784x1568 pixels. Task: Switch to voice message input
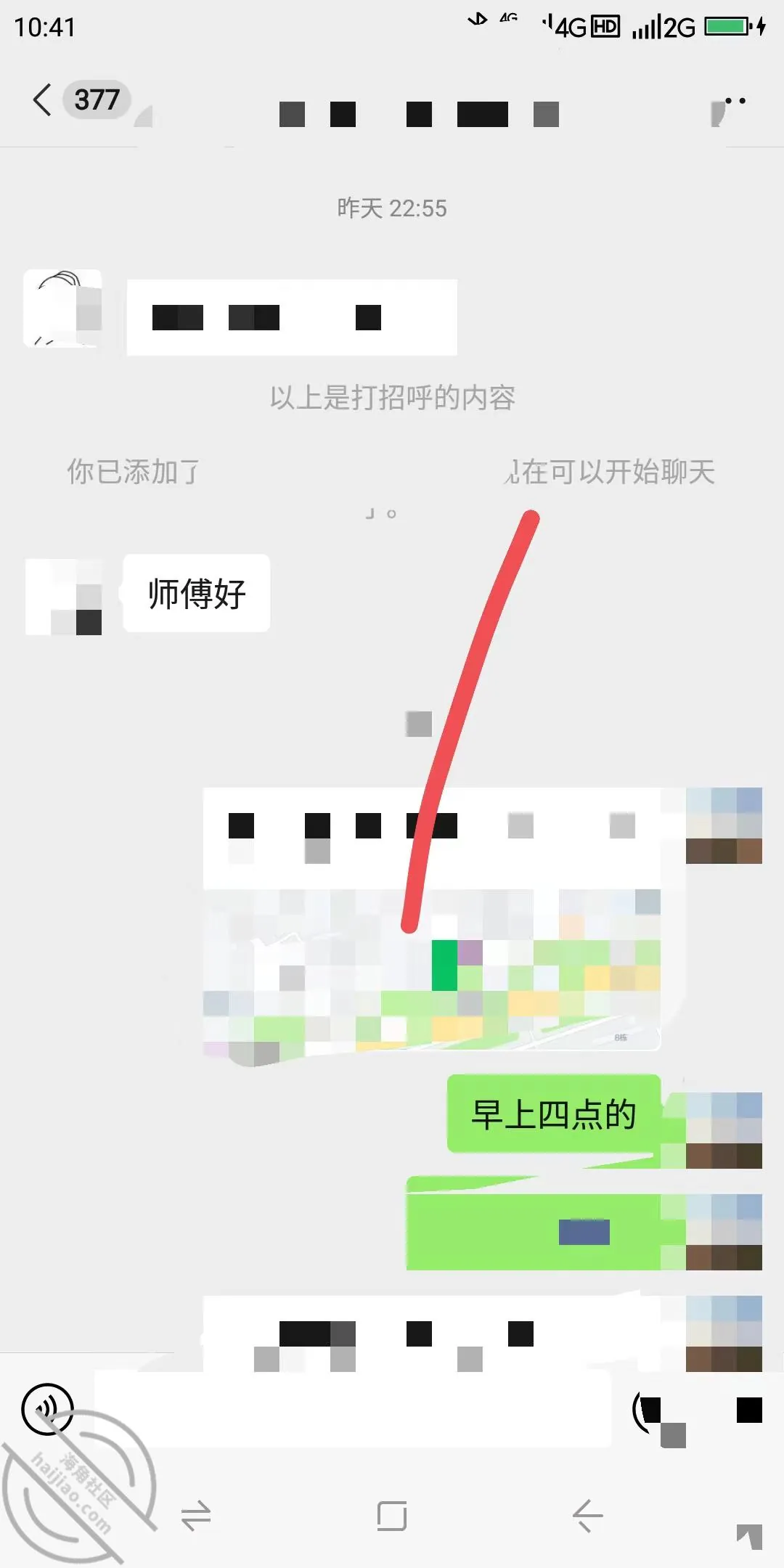47,1410
